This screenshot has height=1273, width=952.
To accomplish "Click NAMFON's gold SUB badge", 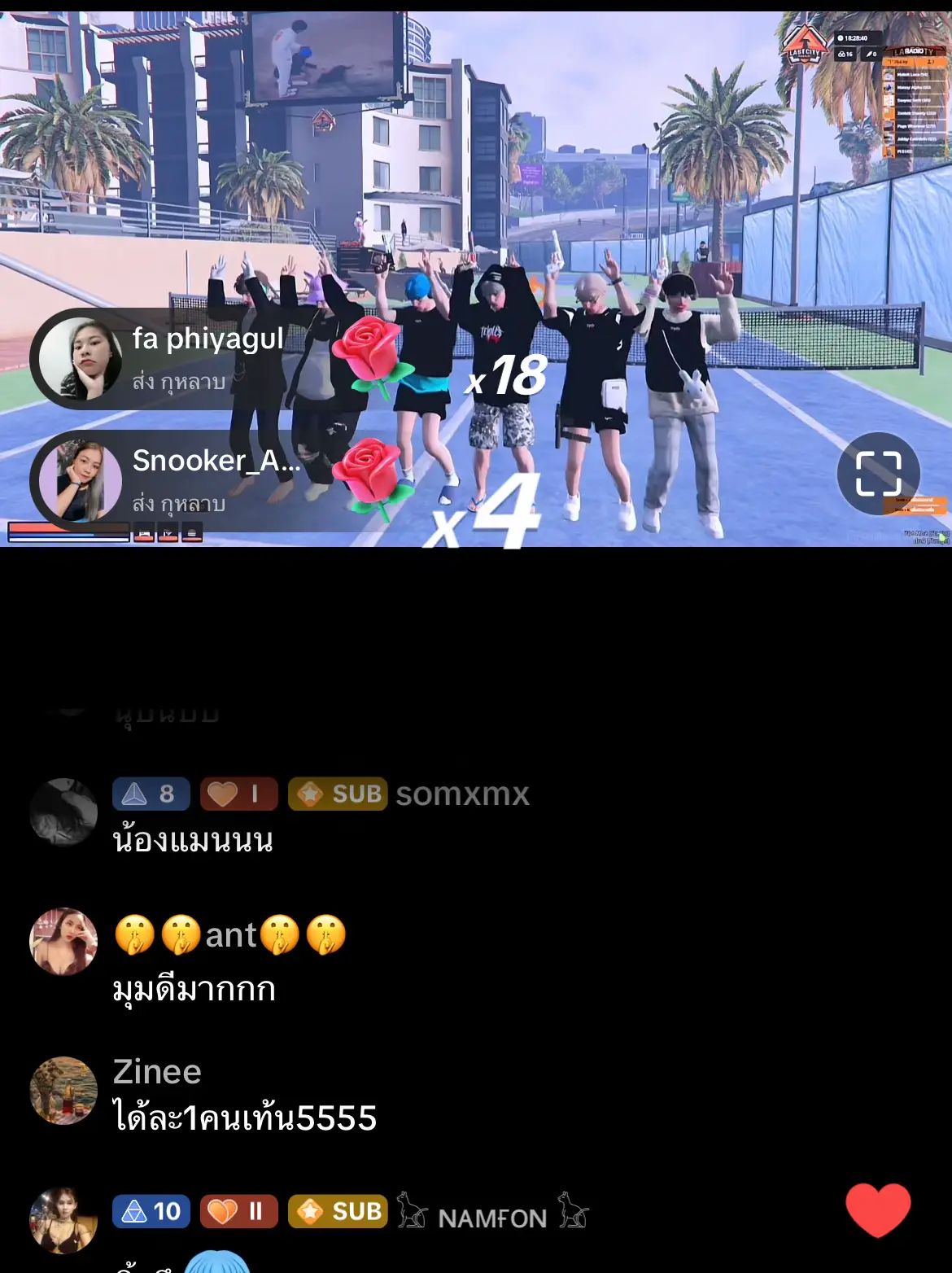I will coord(337,1211).
